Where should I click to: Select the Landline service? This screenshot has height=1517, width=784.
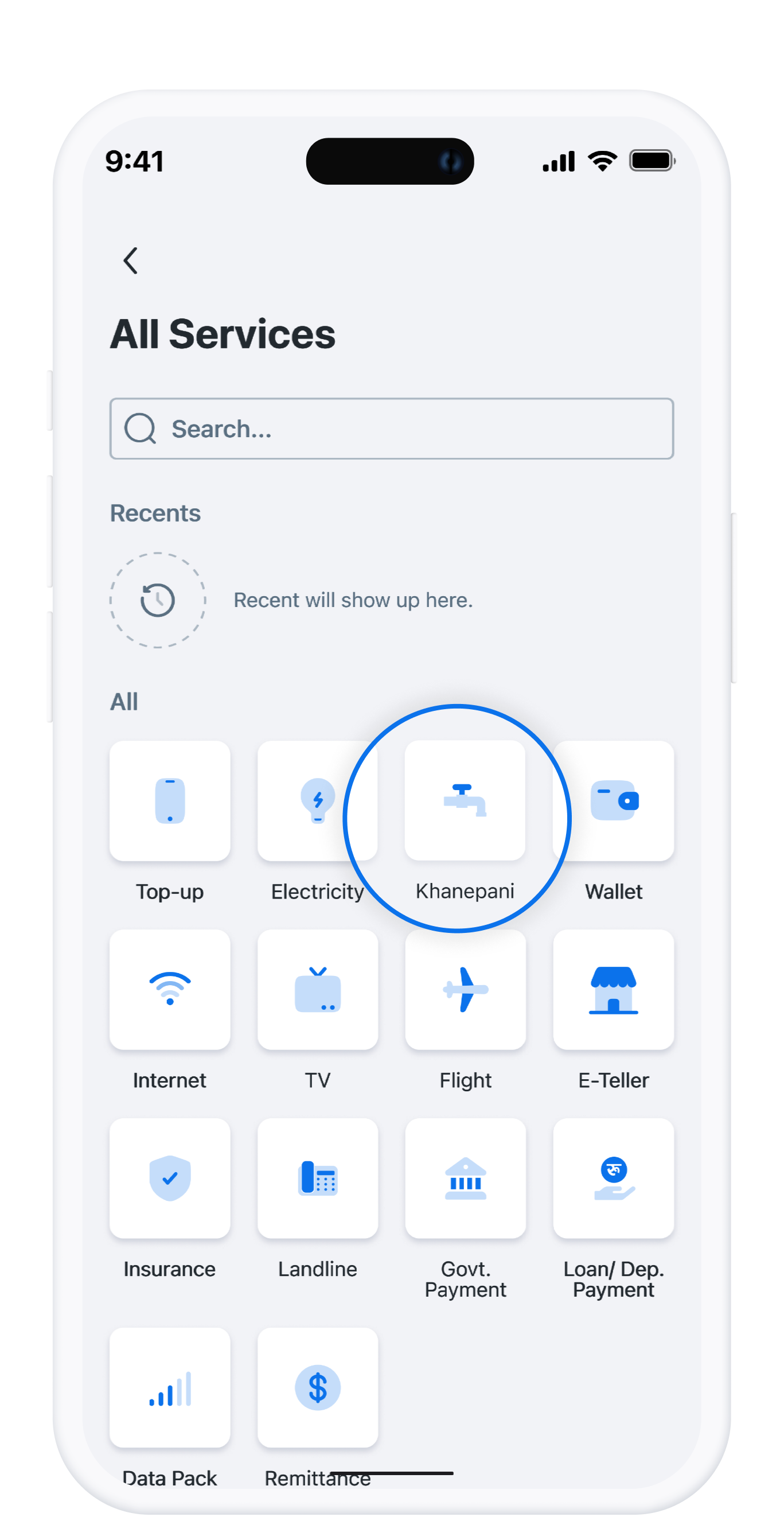[318, 1178]
